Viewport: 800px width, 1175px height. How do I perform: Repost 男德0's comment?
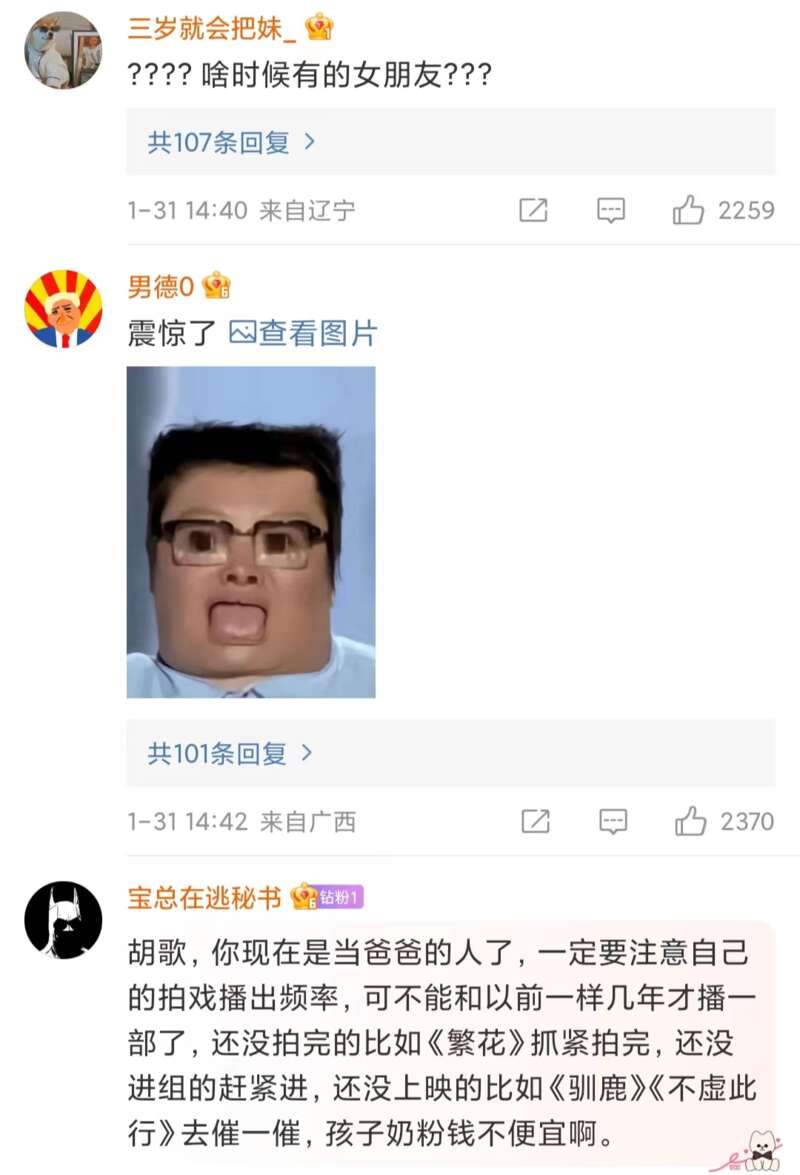536,822
